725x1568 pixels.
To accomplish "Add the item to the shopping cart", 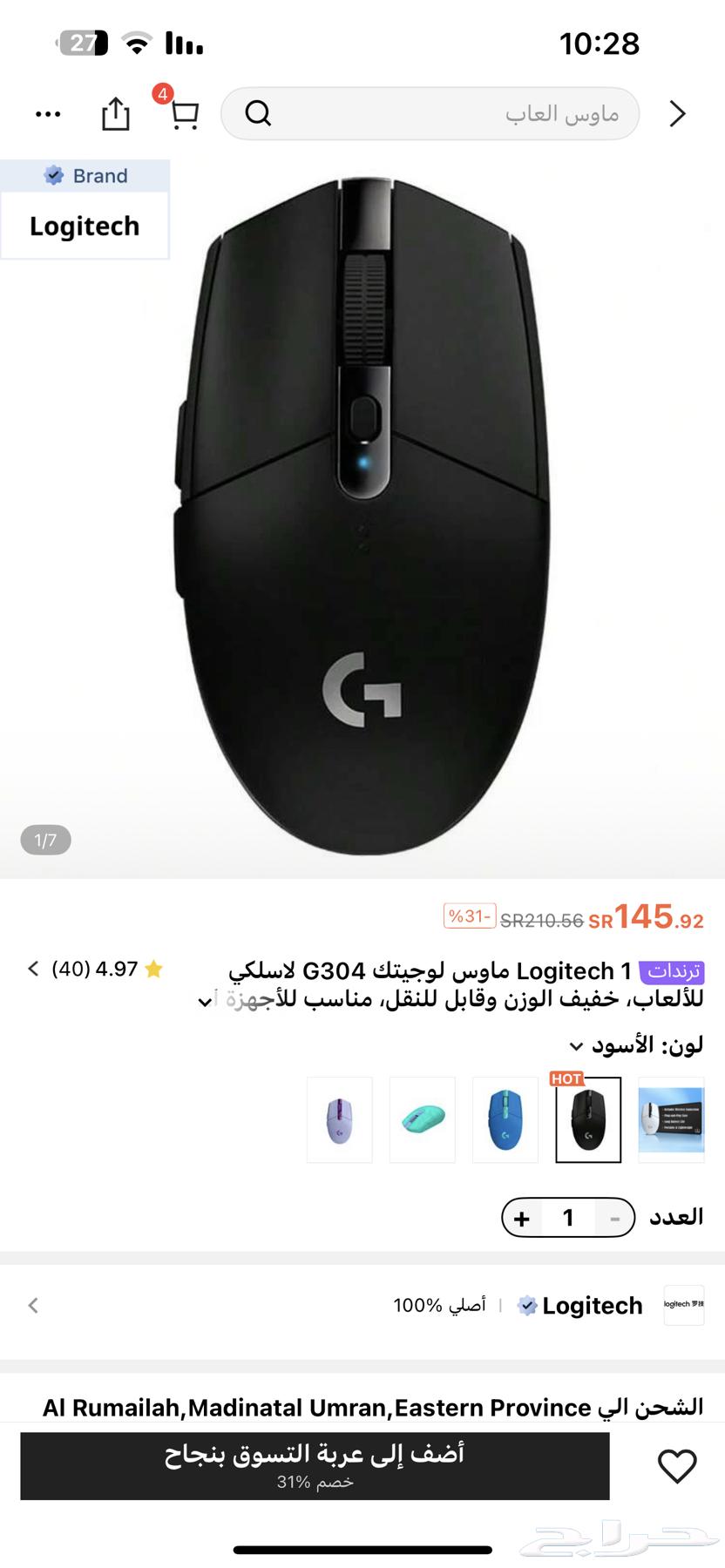I will point(315,1466).
